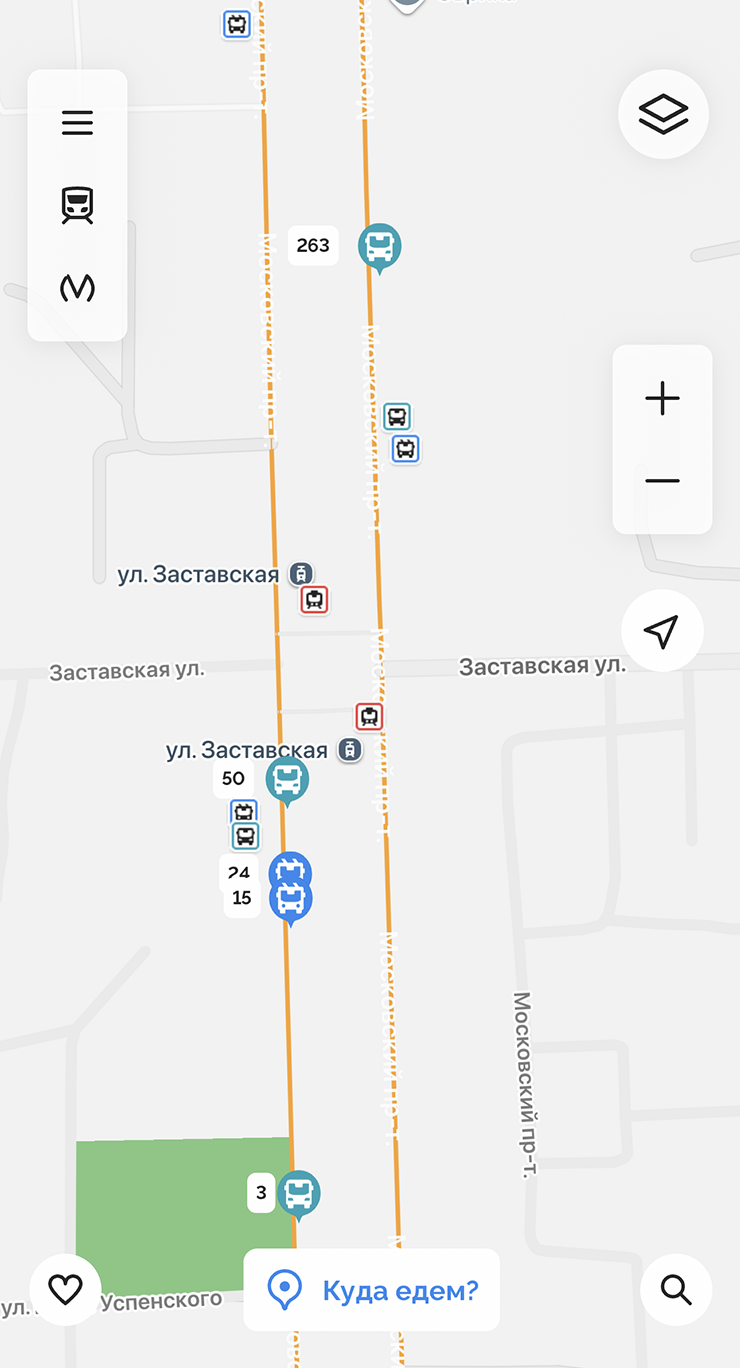Click the geolocation arrow icon

coord(662,630)
